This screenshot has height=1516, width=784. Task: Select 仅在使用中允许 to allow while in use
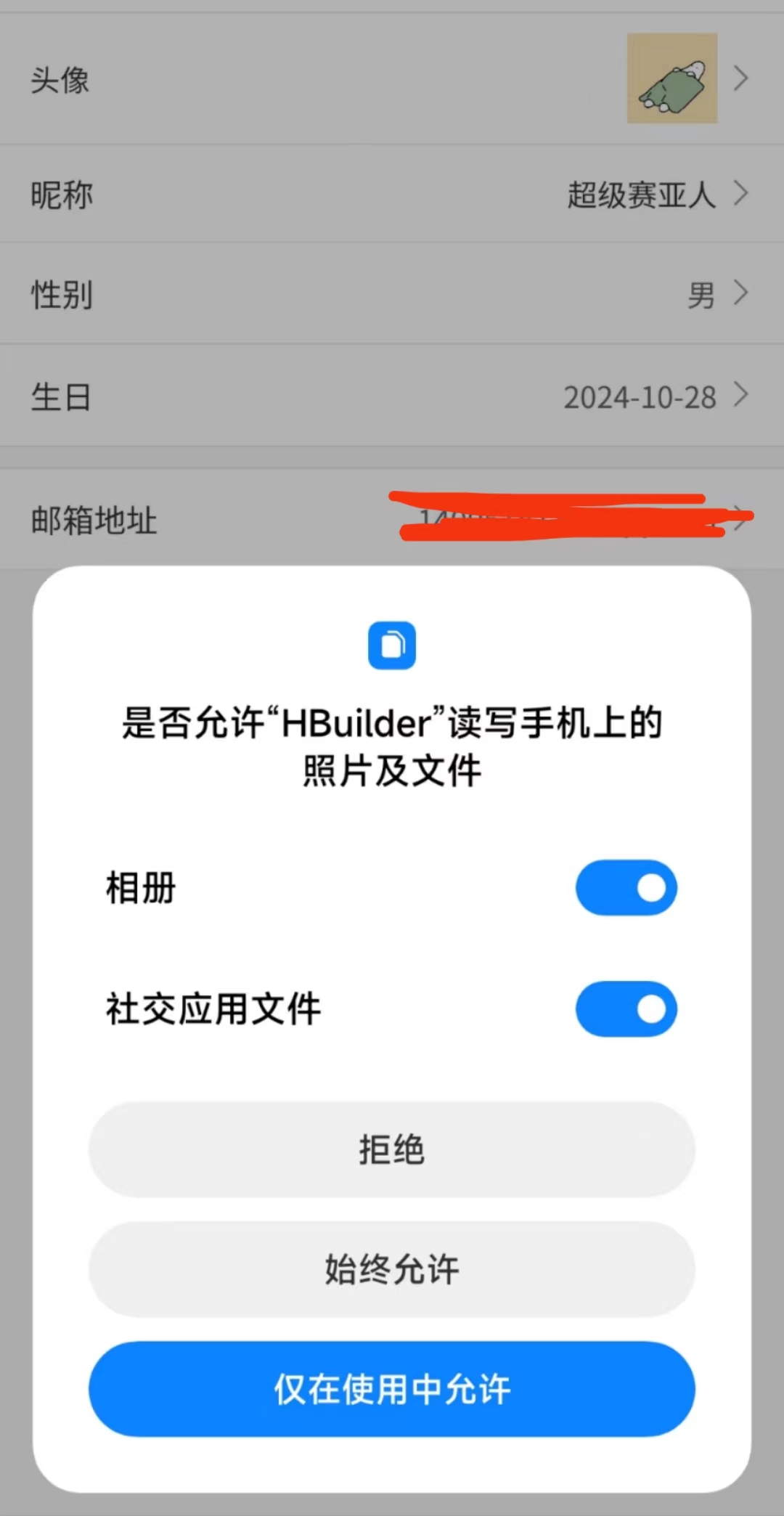coord(392,1389)
